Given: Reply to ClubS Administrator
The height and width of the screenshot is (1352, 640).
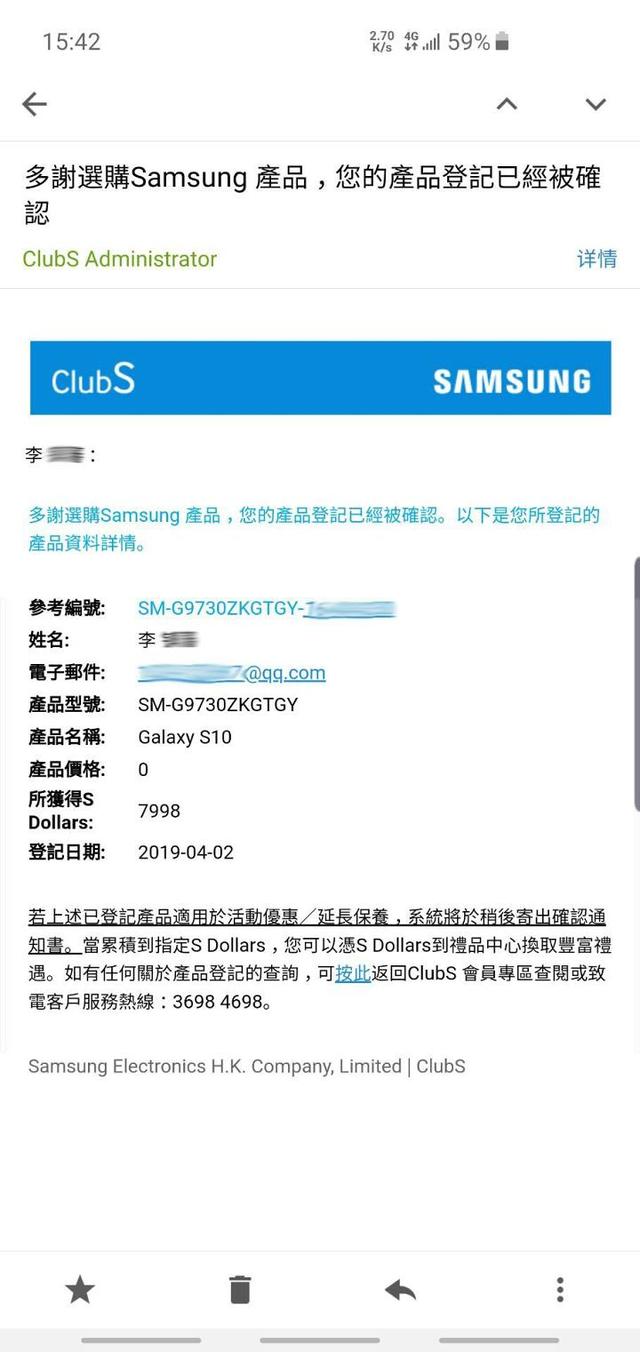Looking at the screenshot, I should click(400, 1290).
